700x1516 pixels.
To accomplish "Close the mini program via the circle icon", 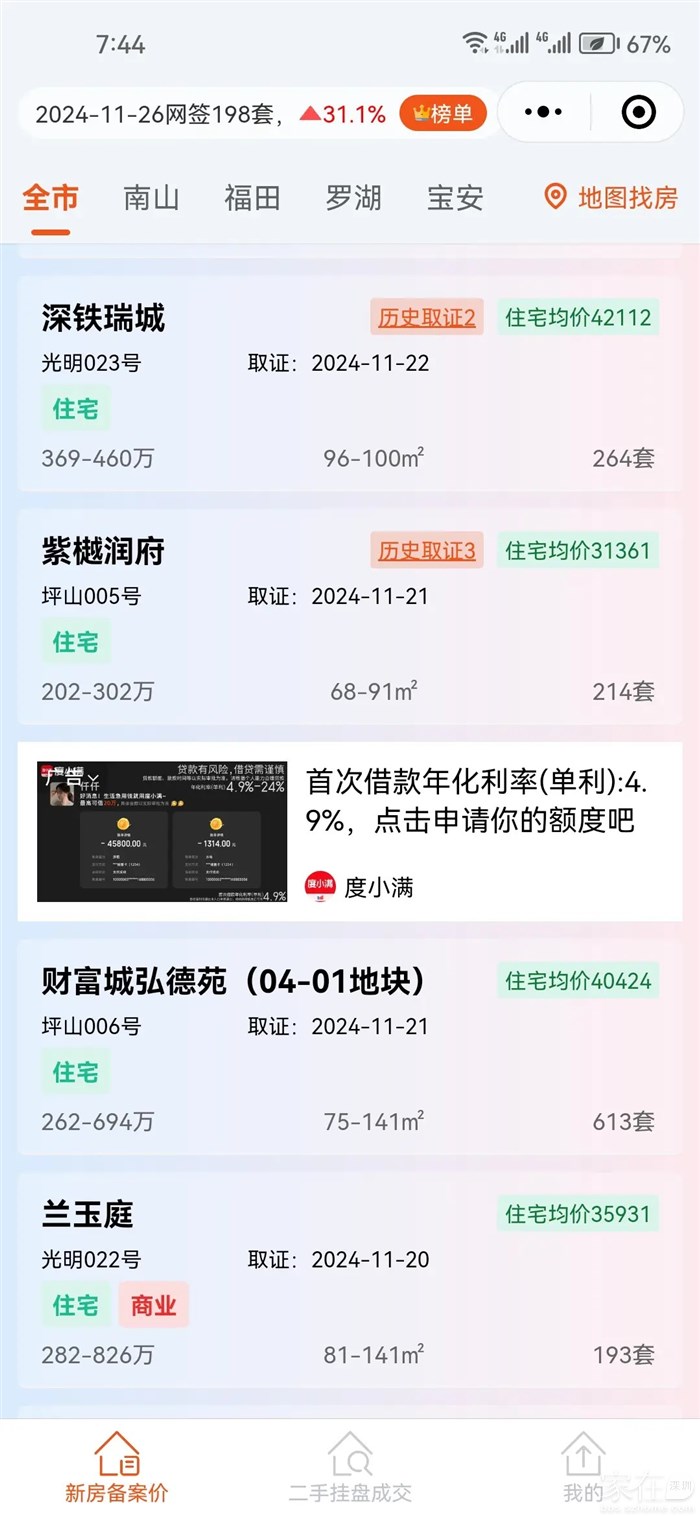I will click(639, 112).
